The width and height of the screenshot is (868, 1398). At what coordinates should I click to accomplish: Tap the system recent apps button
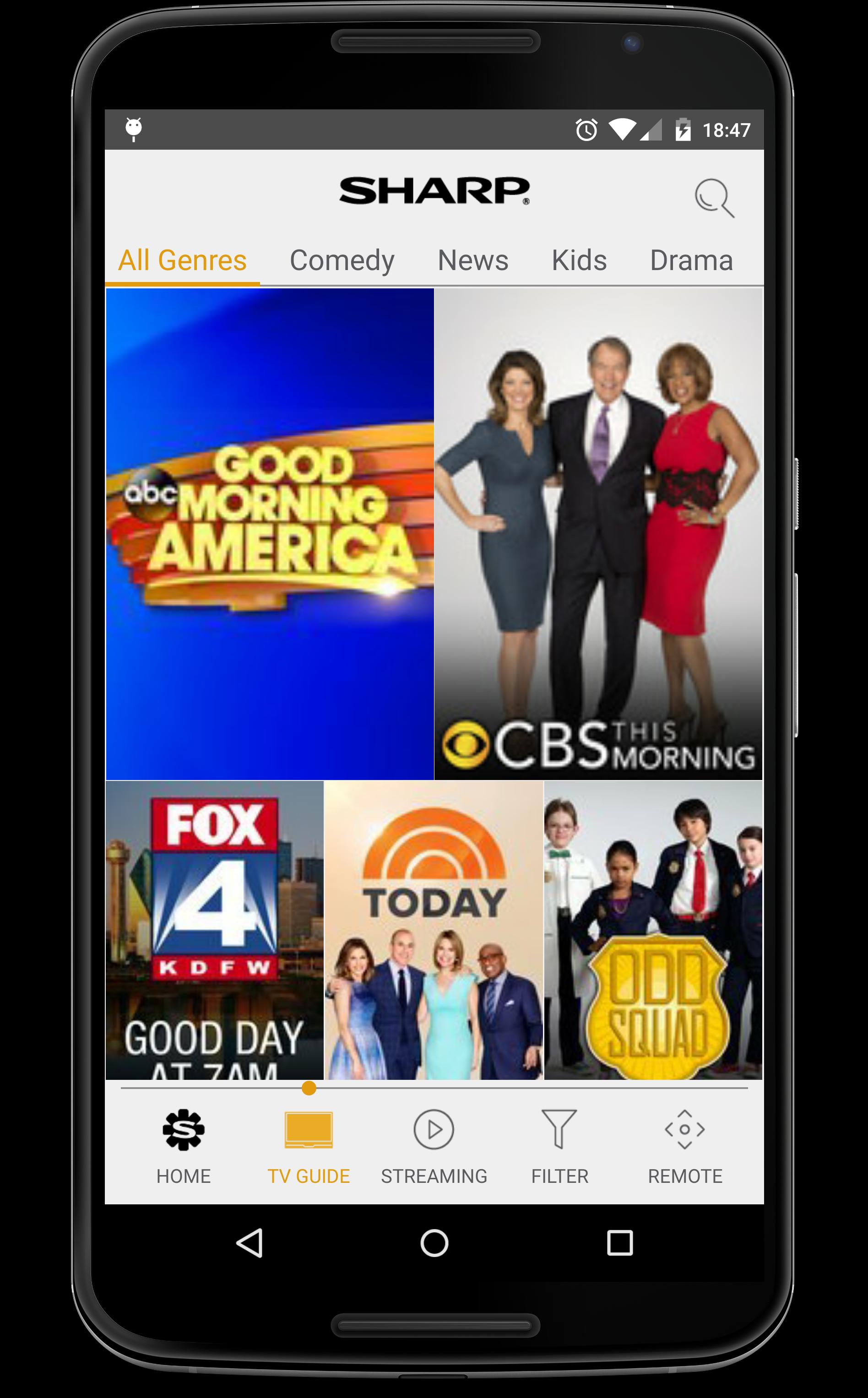(x=619, y=1243)
